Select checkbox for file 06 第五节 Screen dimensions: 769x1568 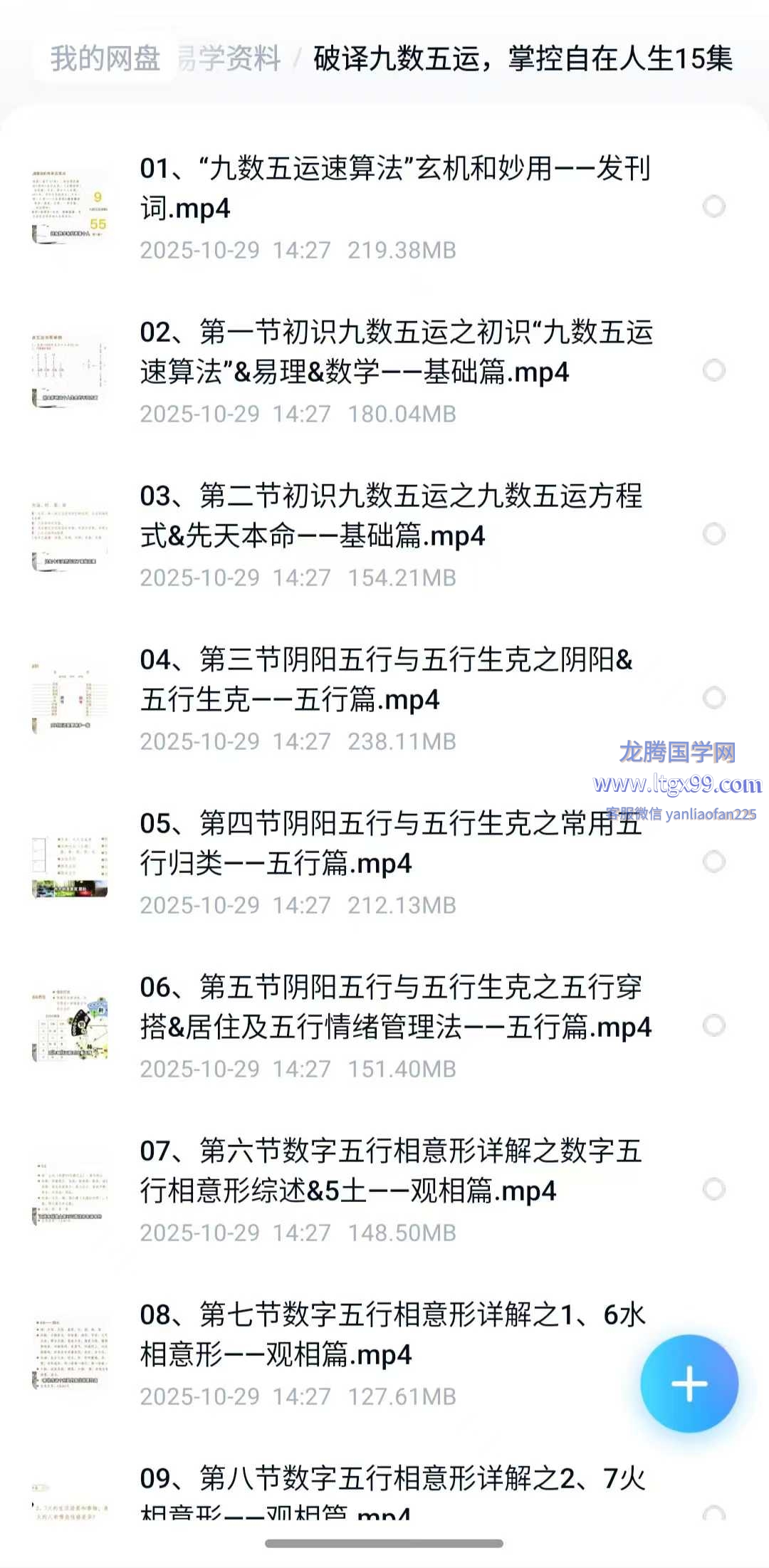(713, 1025)
